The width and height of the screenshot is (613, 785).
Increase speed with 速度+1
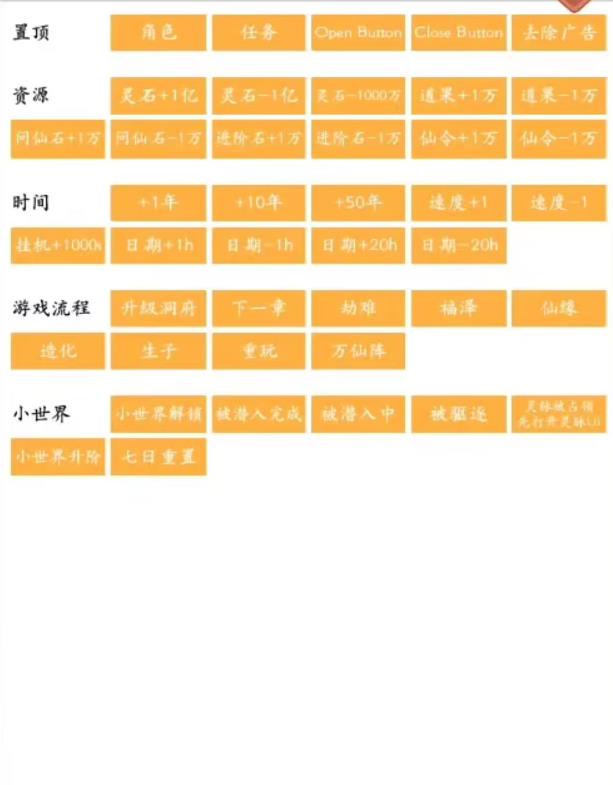(x=458, y=203)
